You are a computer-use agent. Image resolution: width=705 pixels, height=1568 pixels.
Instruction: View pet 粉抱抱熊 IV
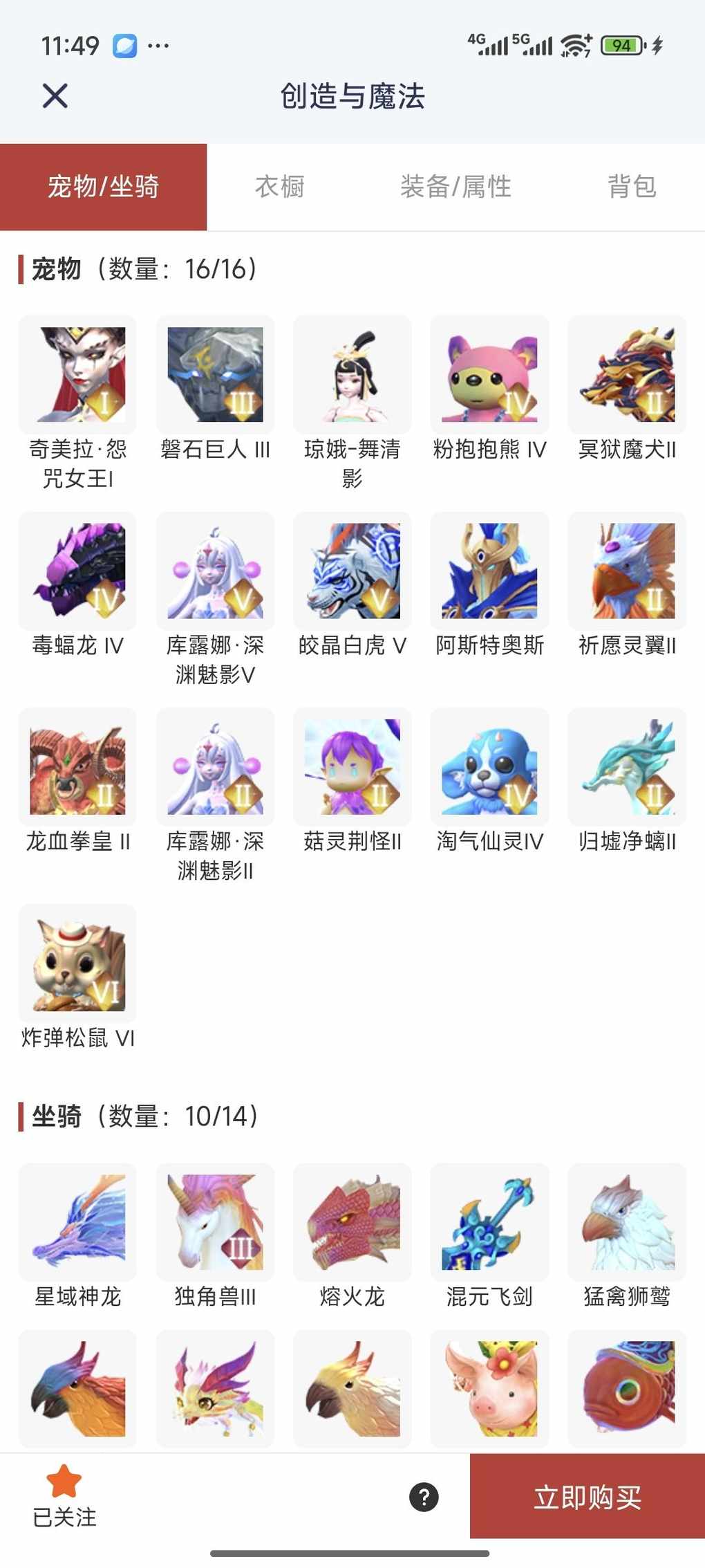tap(489, 376)
